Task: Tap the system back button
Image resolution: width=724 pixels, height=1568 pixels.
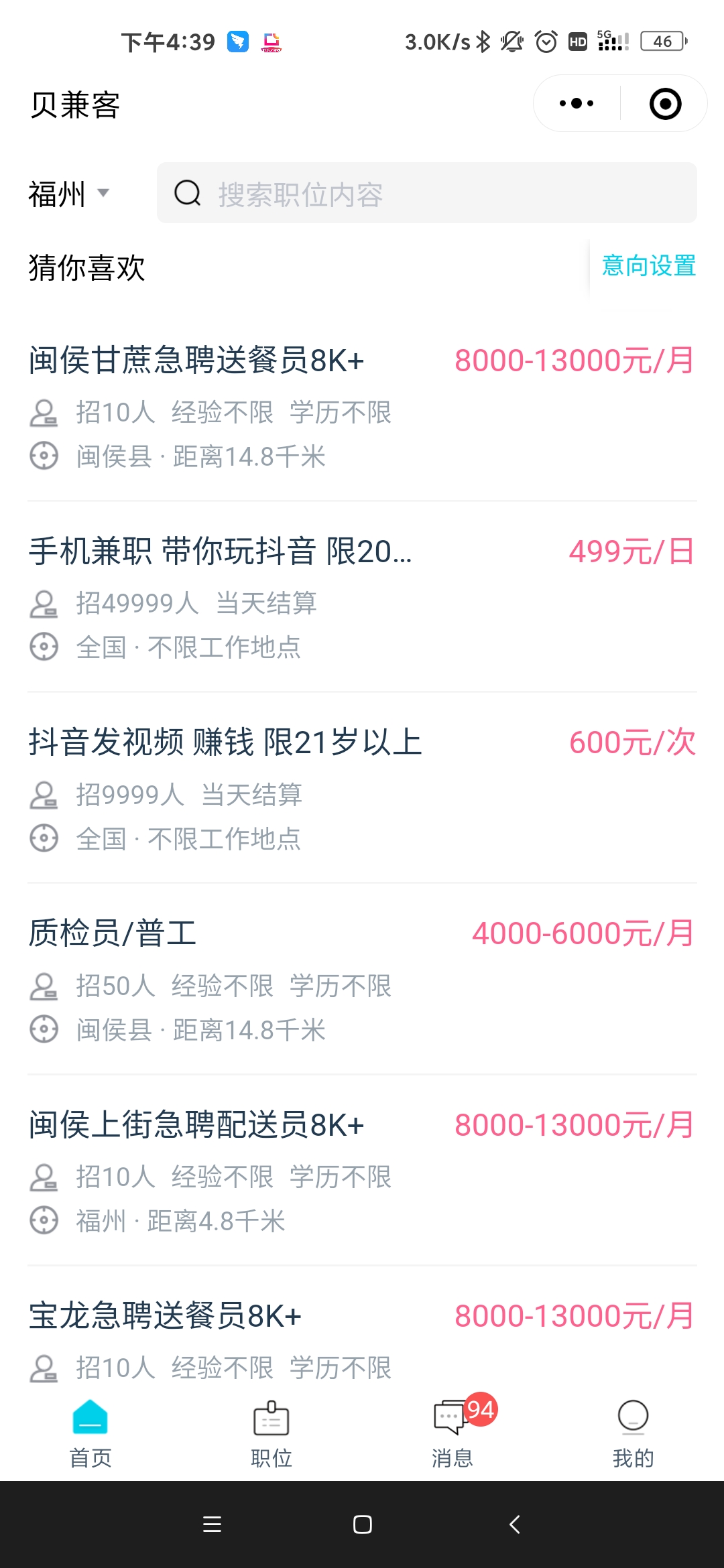Action: pyautogui.click(x=515, y=1524)
